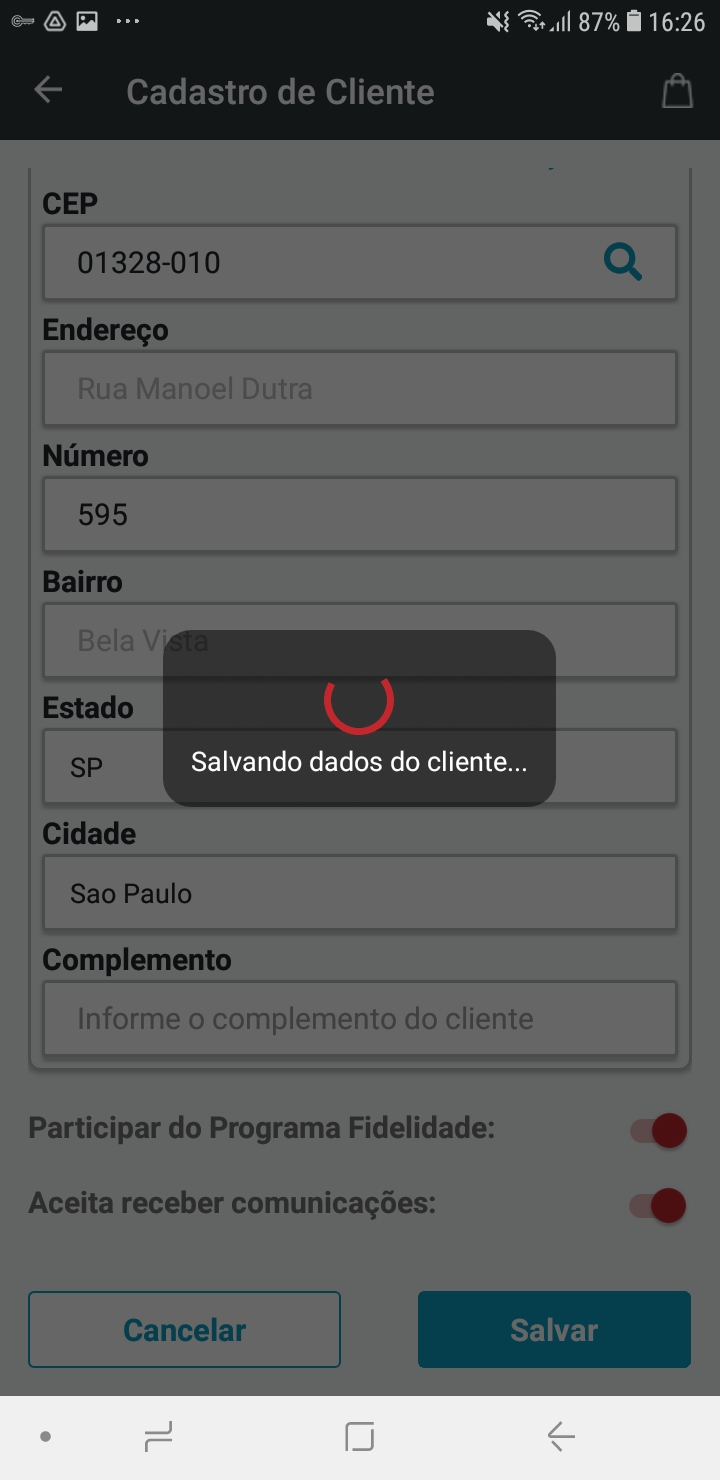
Task: Go back using the app bar arrow
Action: pos(48,91)
